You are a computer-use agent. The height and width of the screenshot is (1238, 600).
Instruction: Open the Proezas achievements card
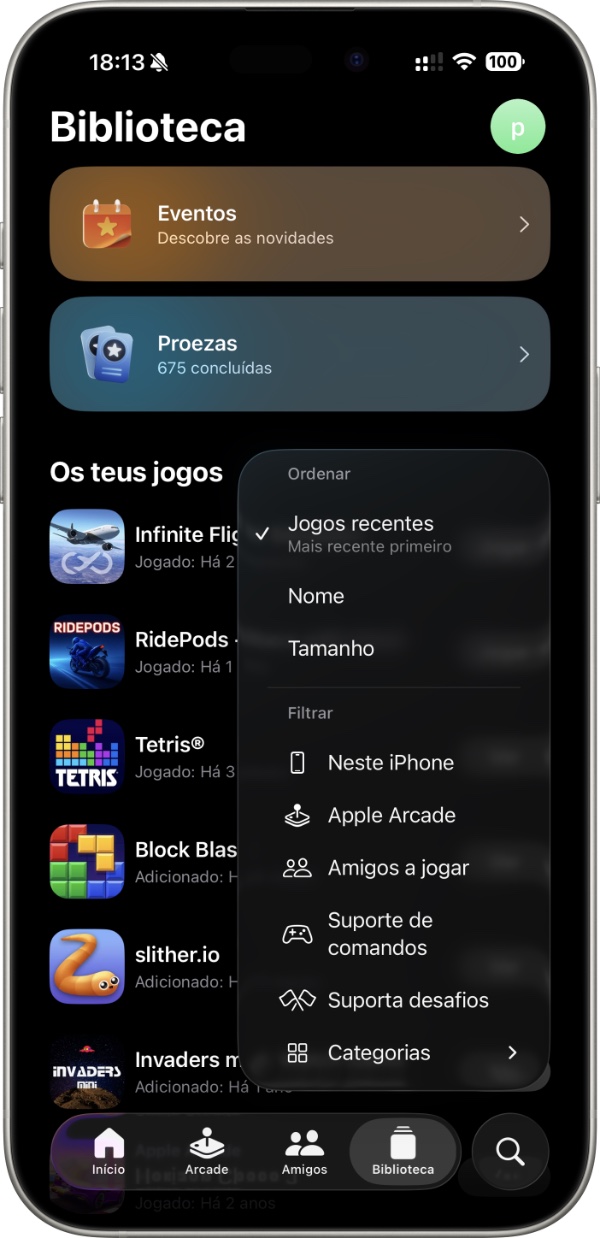(300, 354)
